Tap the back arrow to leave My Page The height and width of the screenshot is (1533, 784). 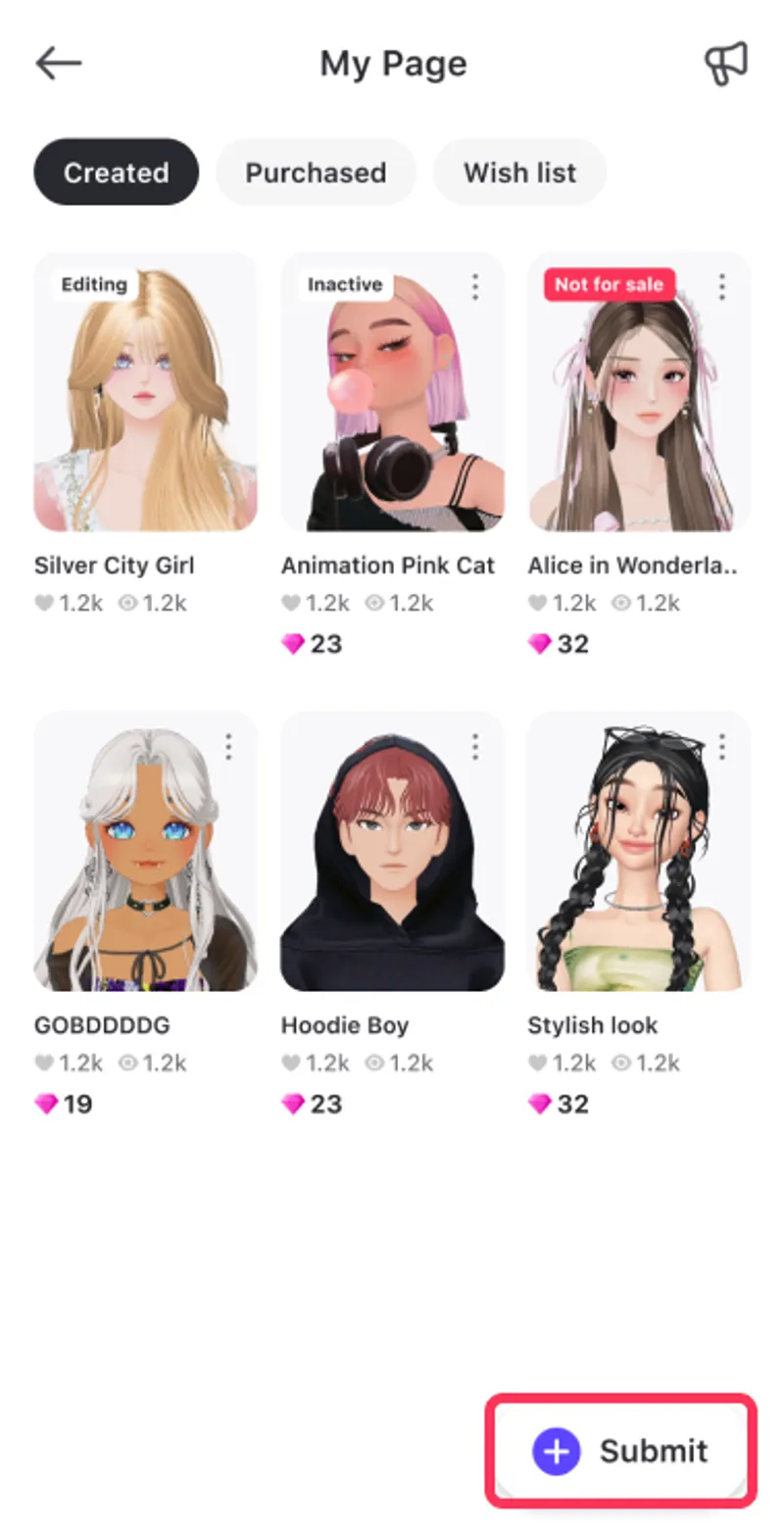click(x=59, y=62)
